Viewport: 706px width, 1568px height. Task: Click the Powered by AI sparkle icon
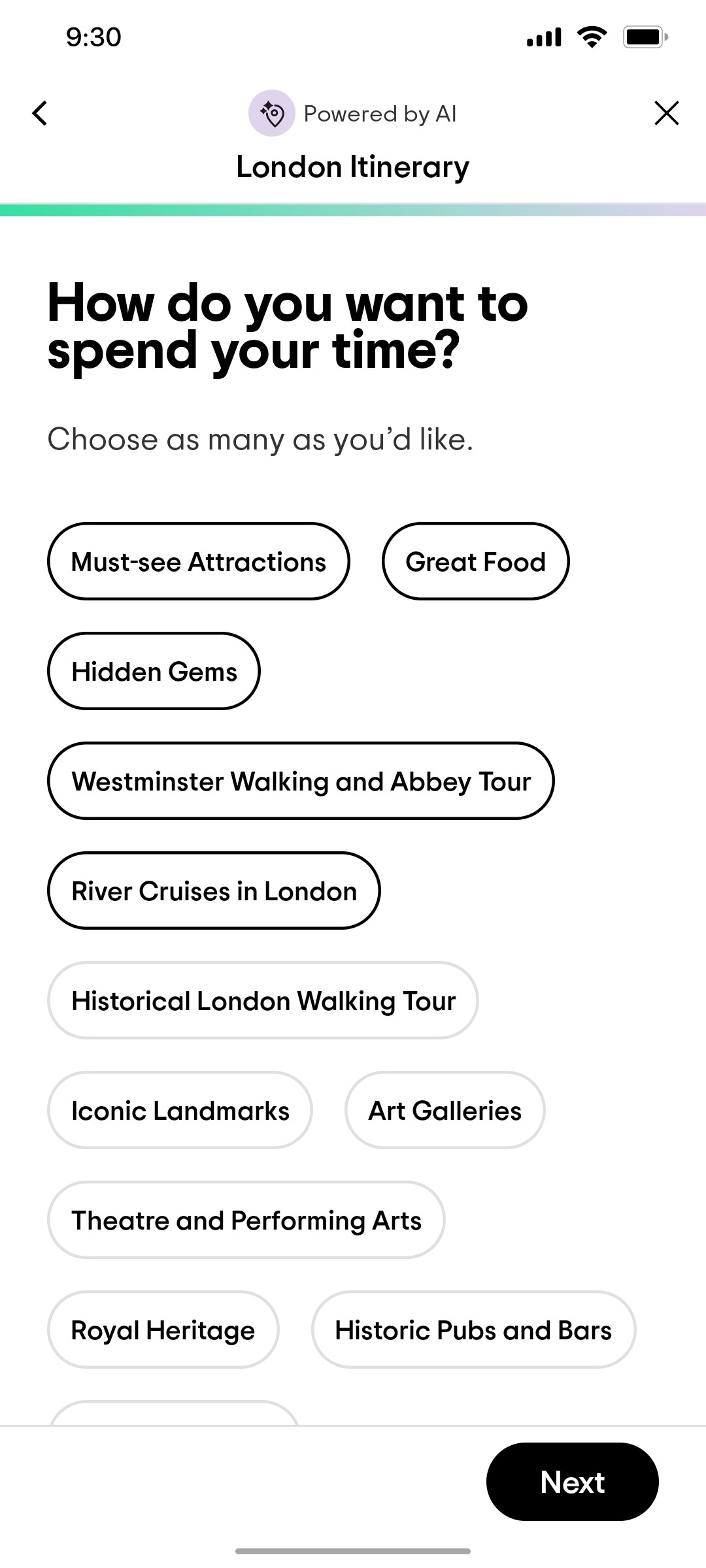[x=273, y=113]
